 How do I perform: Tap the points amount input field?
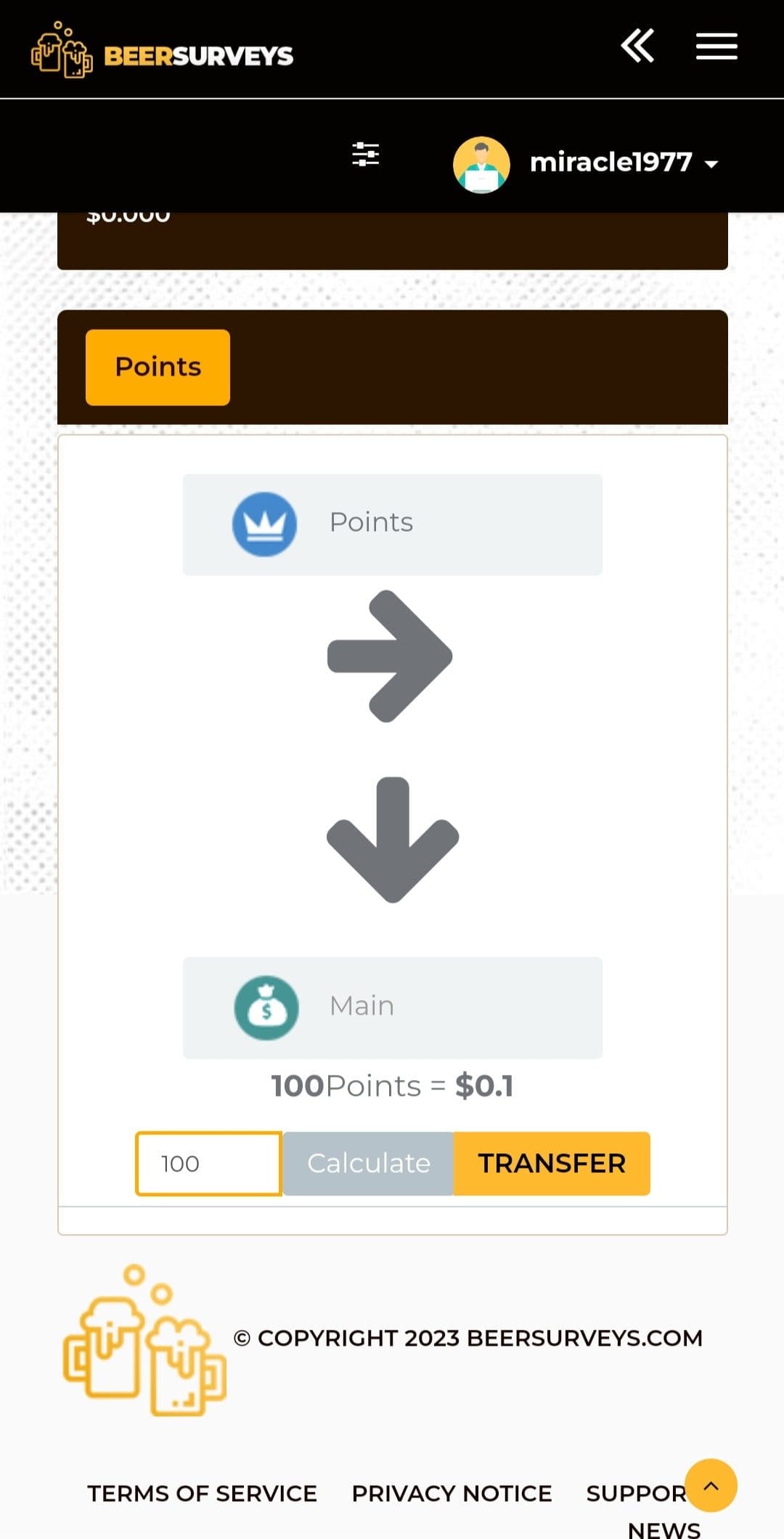208,1164
